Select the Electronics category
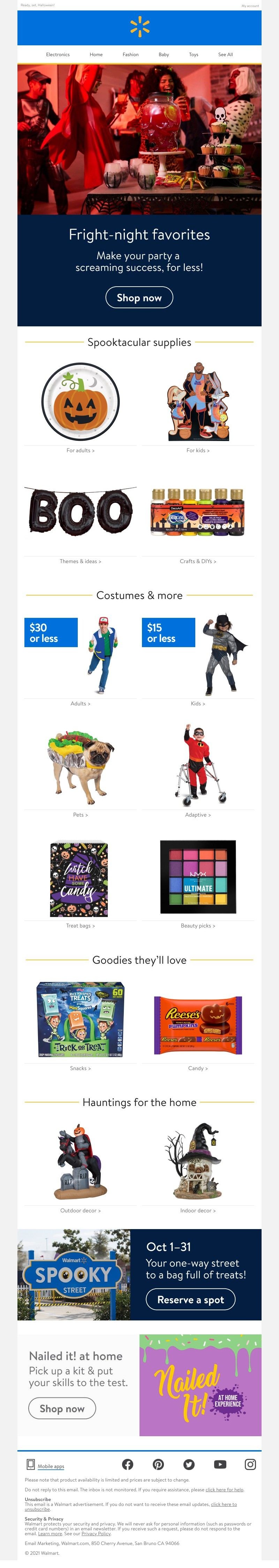279x1568 pixels. coord(58,55)
